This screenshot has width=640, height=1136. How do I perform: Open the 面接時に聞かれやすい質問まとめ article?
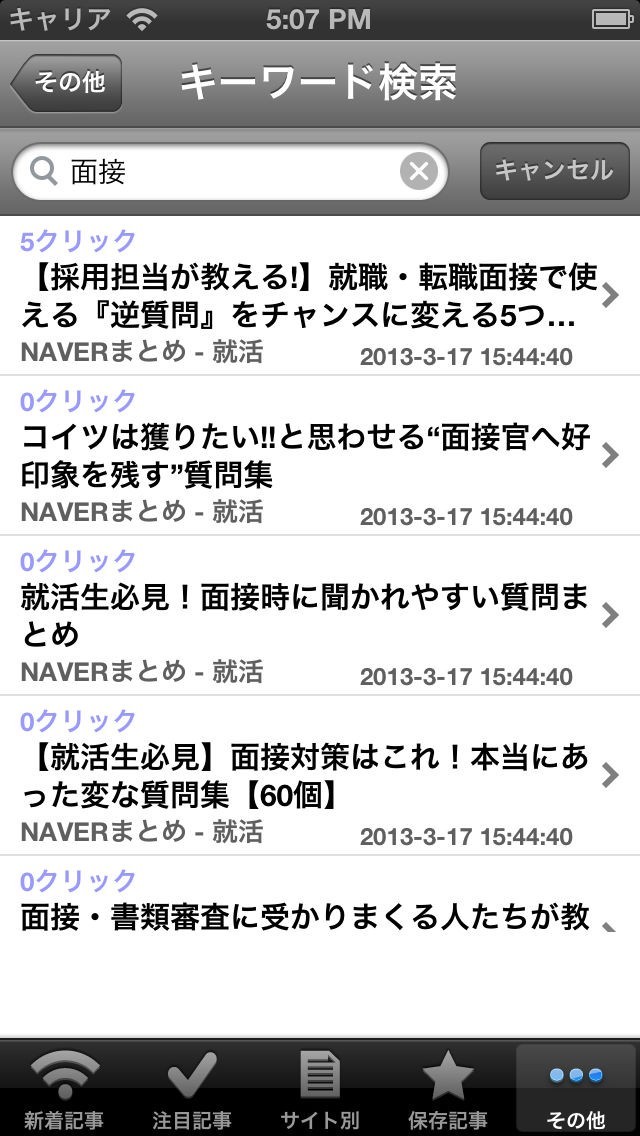click(310, 616)
